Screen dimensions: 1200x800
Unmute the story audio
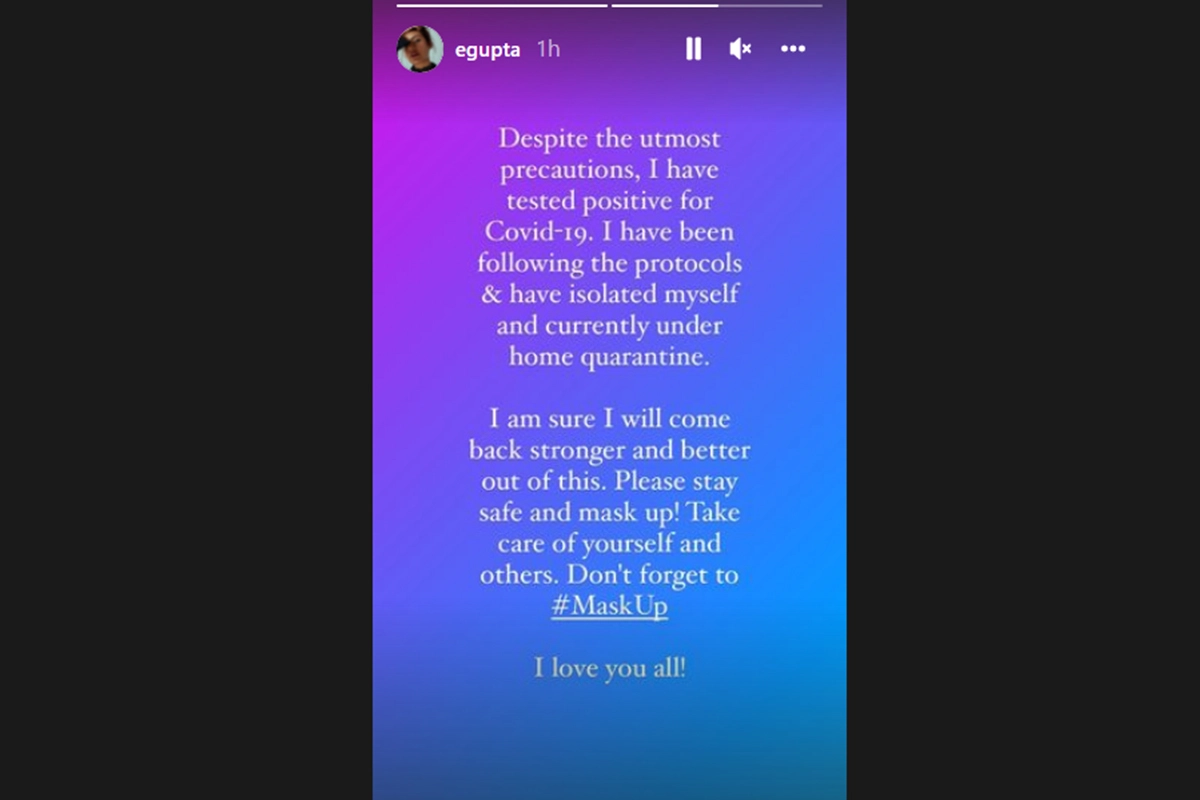tap(740, 49)
